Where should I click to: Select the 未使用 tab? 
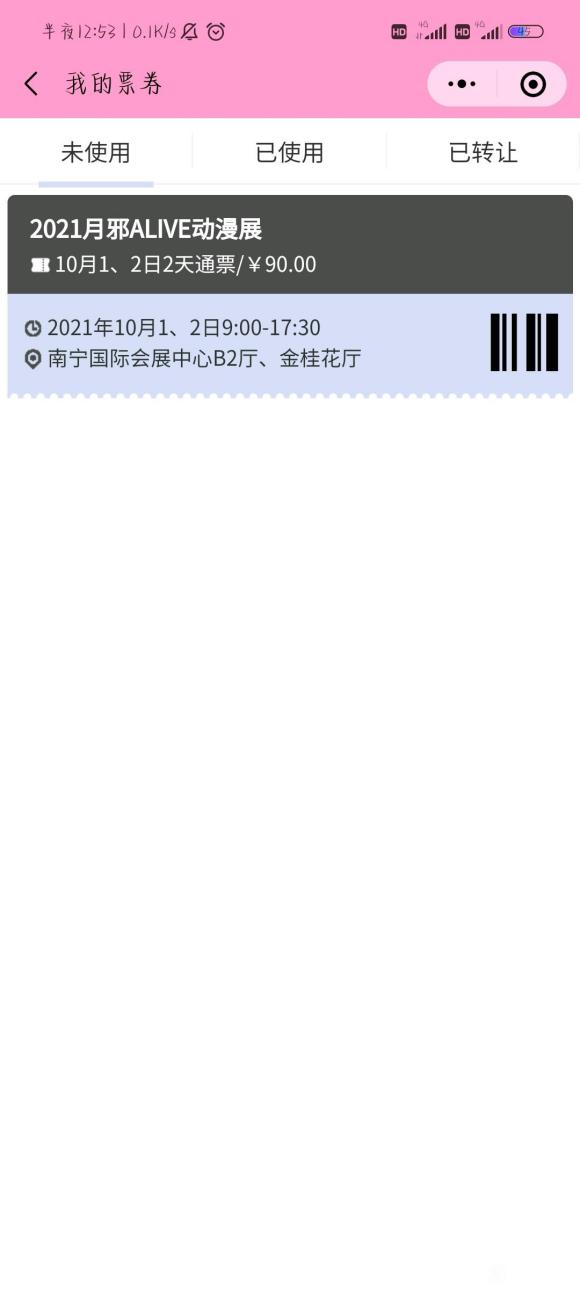[96, 152]
